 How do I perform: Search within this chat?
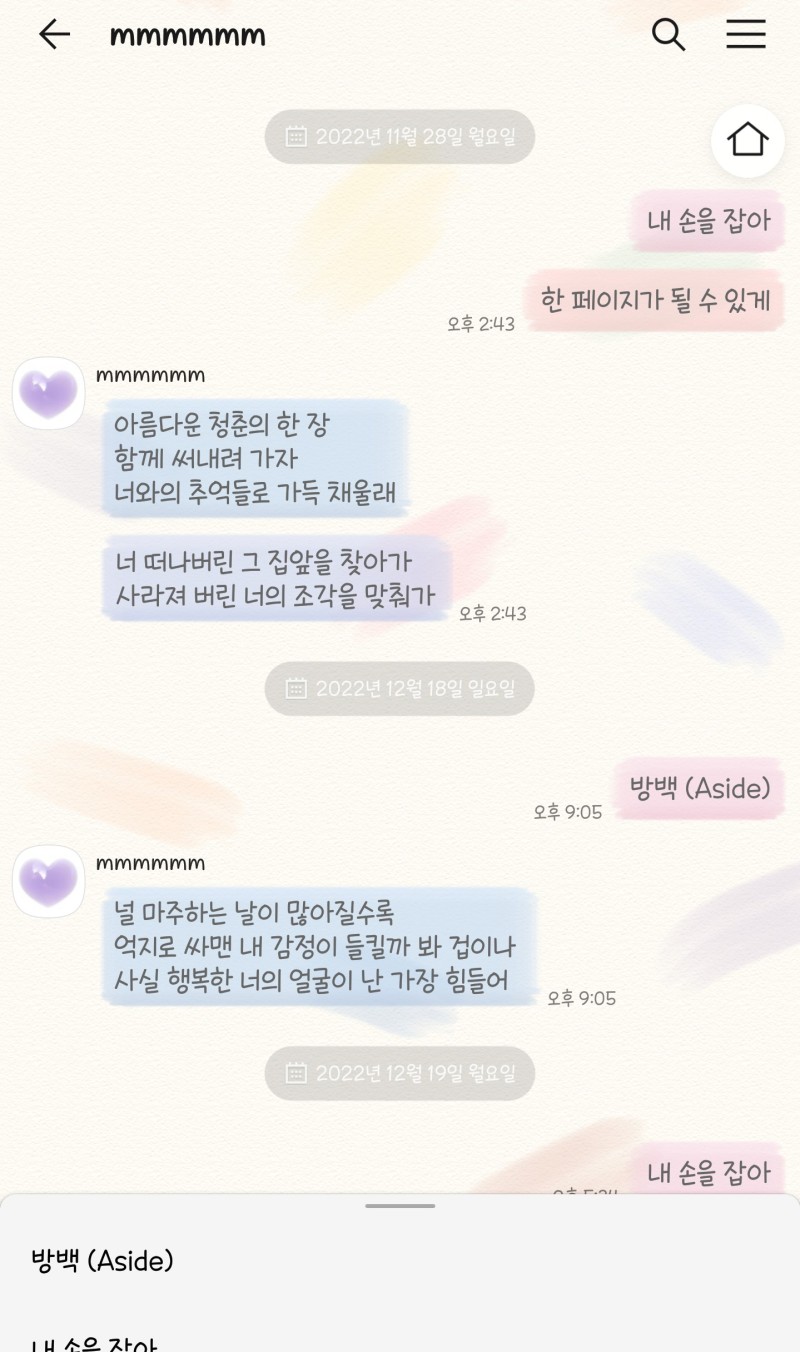click(668, 35)
